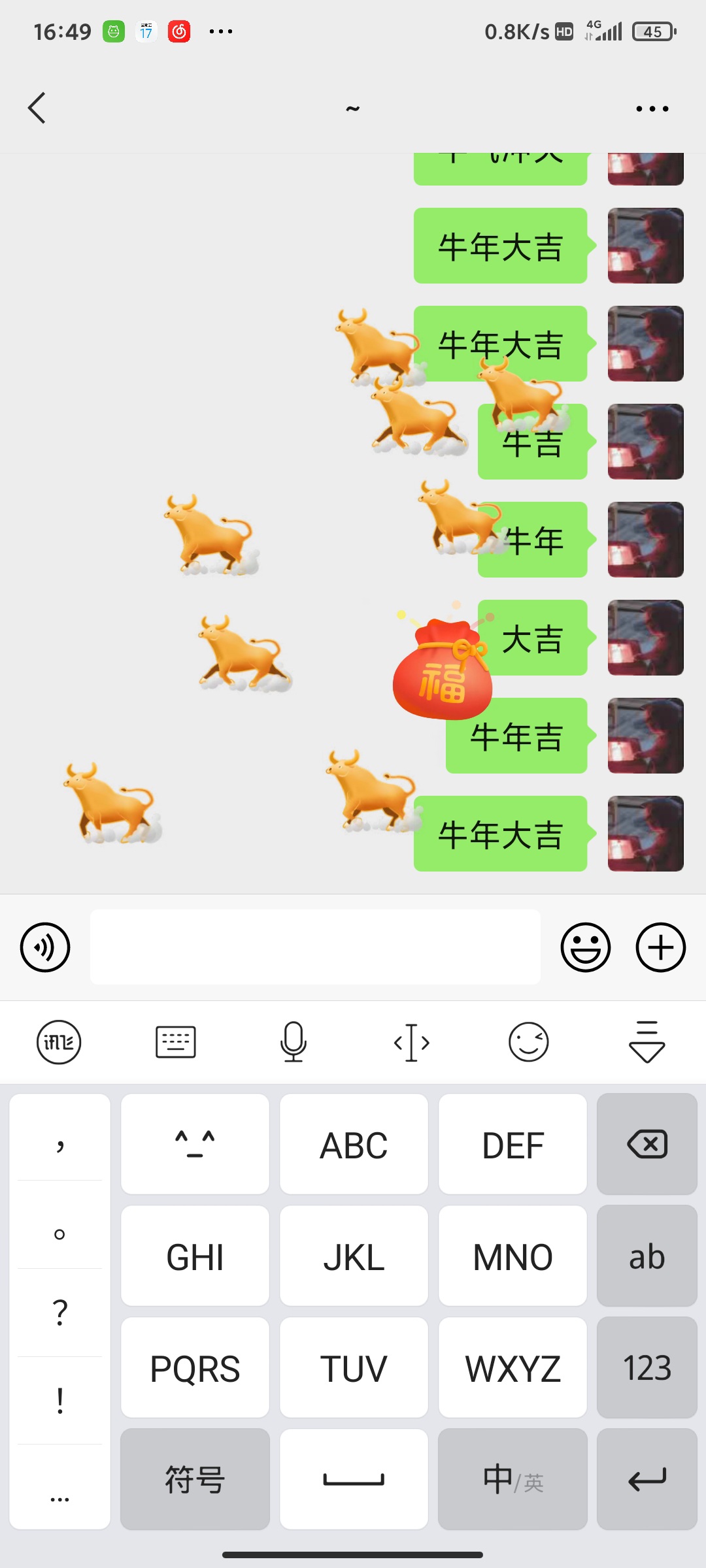
Task: Start keyboard voice dictation
Action: coord(294,1042)
